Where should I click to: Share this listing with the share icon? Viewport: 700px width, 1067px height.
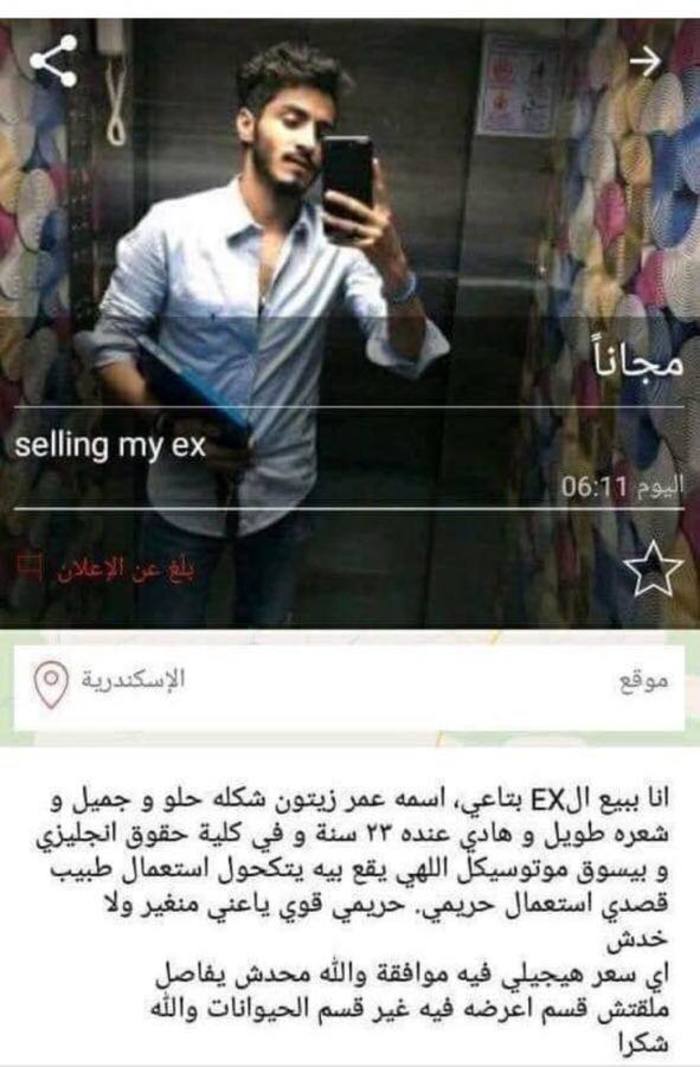(54, 61)
